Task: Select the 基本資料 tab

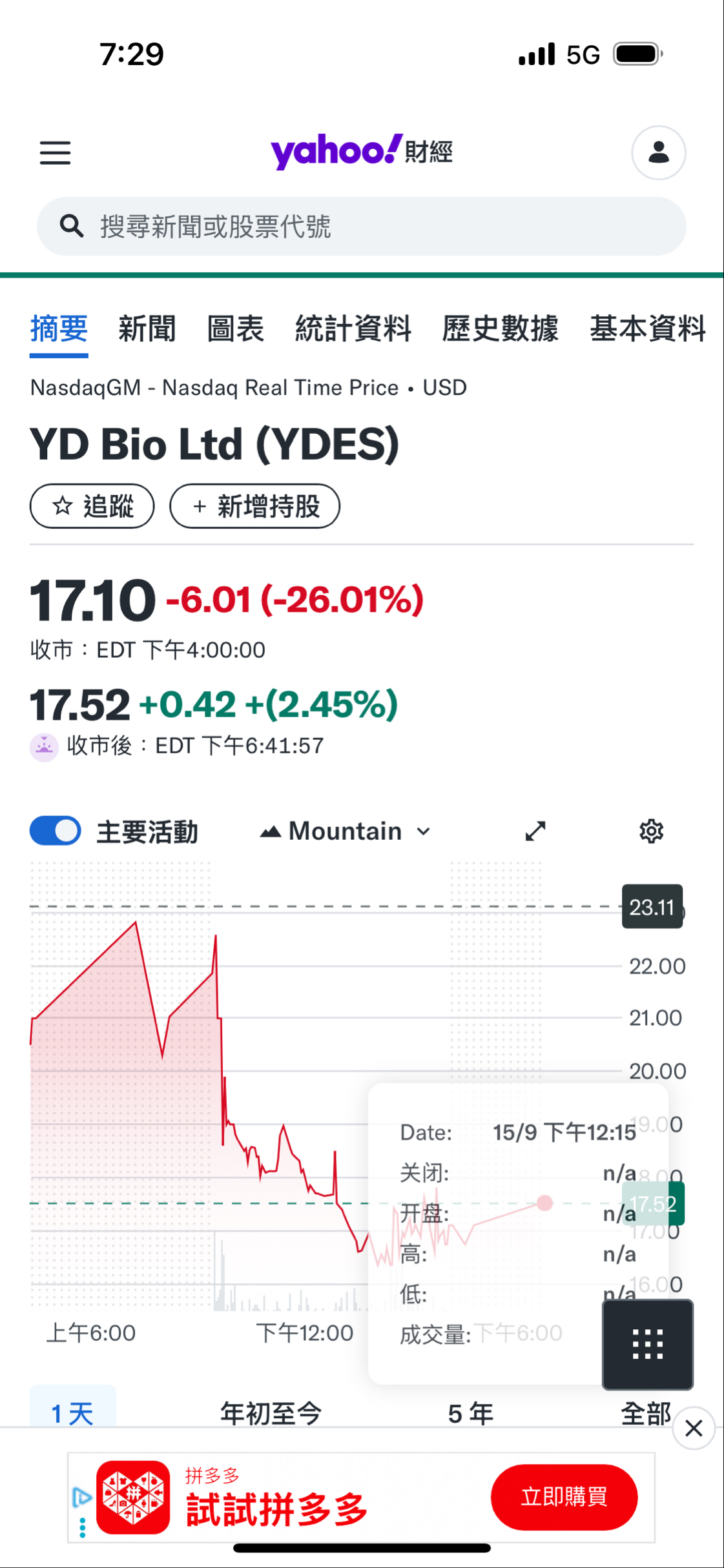Action: click(647, 329)
